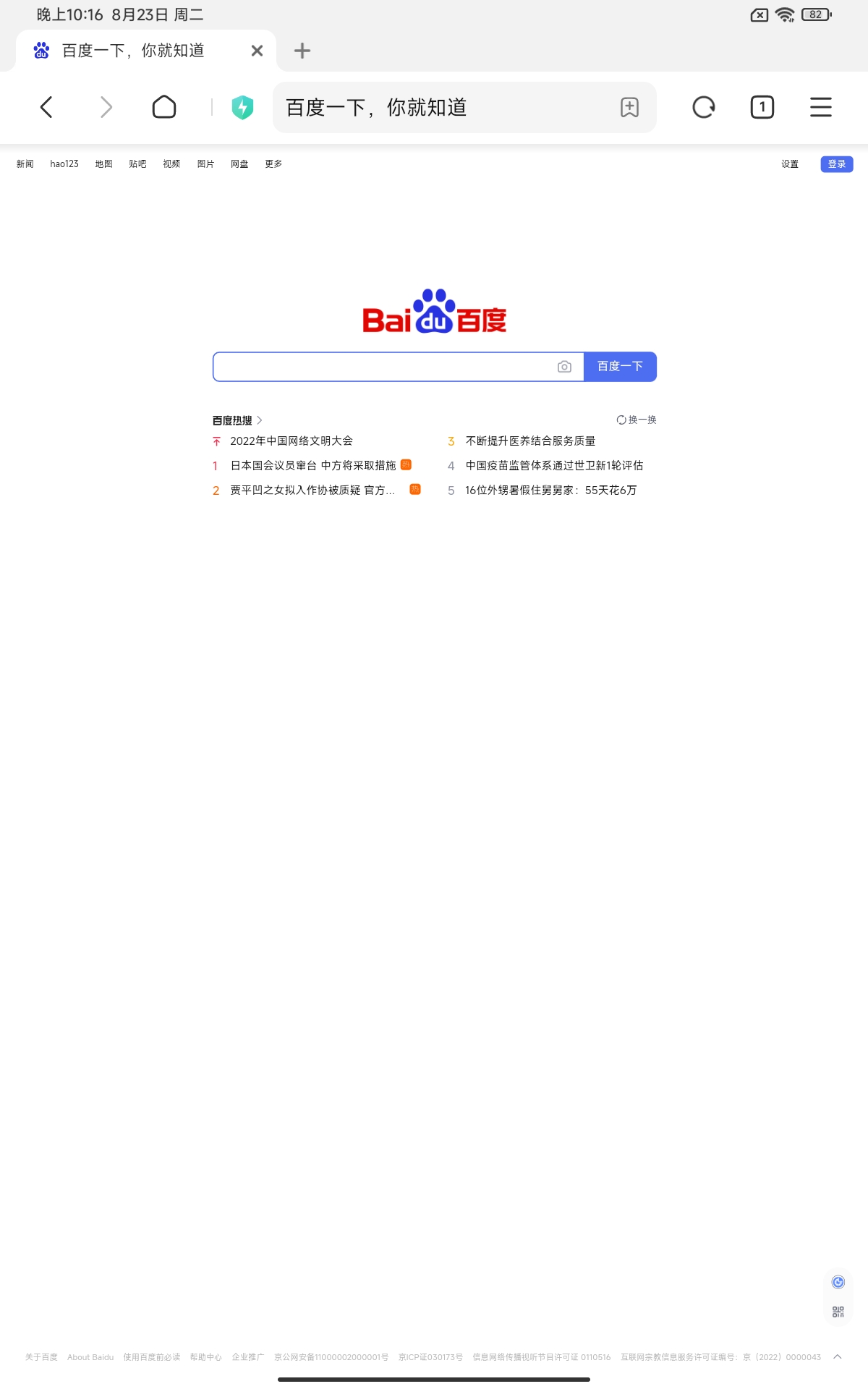Reload the current page
This screenshot has width=868, height=1389.
click(x=703, y=107)
